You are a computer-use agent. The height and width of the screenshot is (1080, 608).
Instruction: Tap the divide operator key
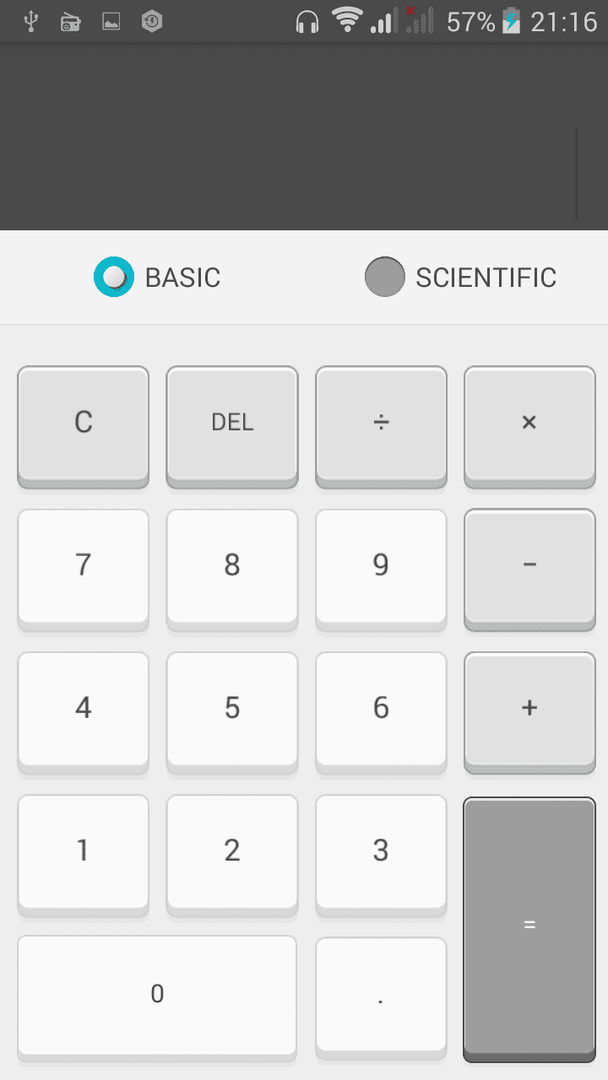[381, 426]
